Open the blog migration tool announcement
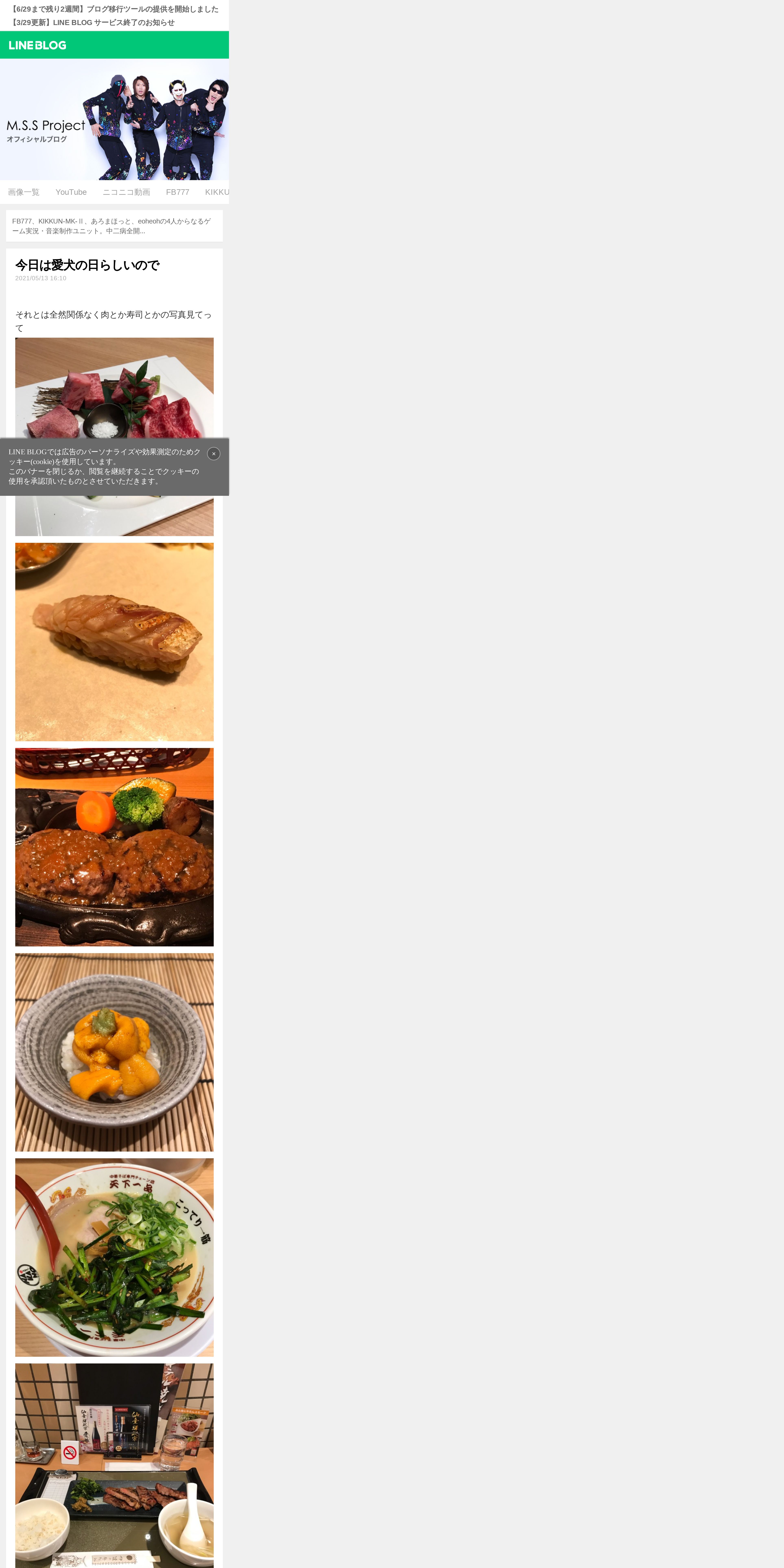 (x=114, y=9)
